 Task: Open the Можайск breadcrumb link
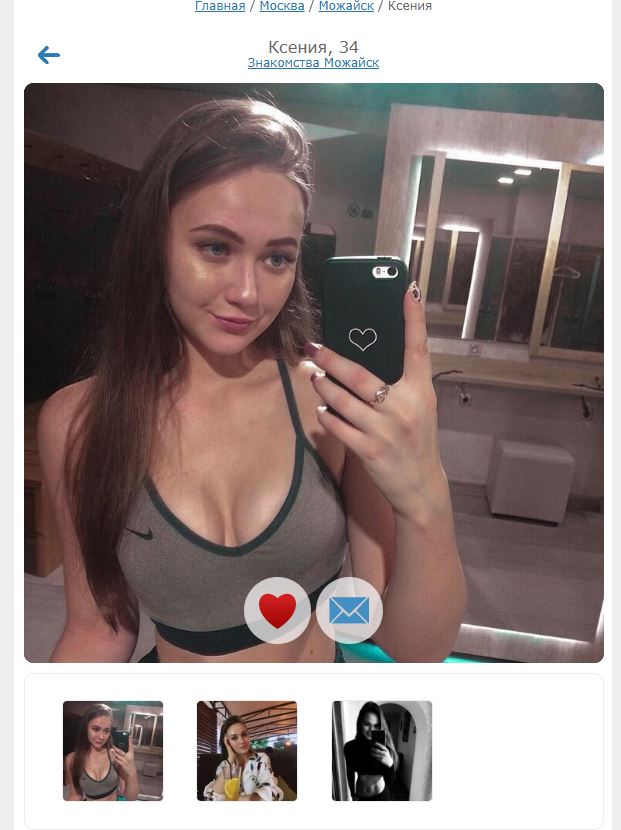coord(346,6)
